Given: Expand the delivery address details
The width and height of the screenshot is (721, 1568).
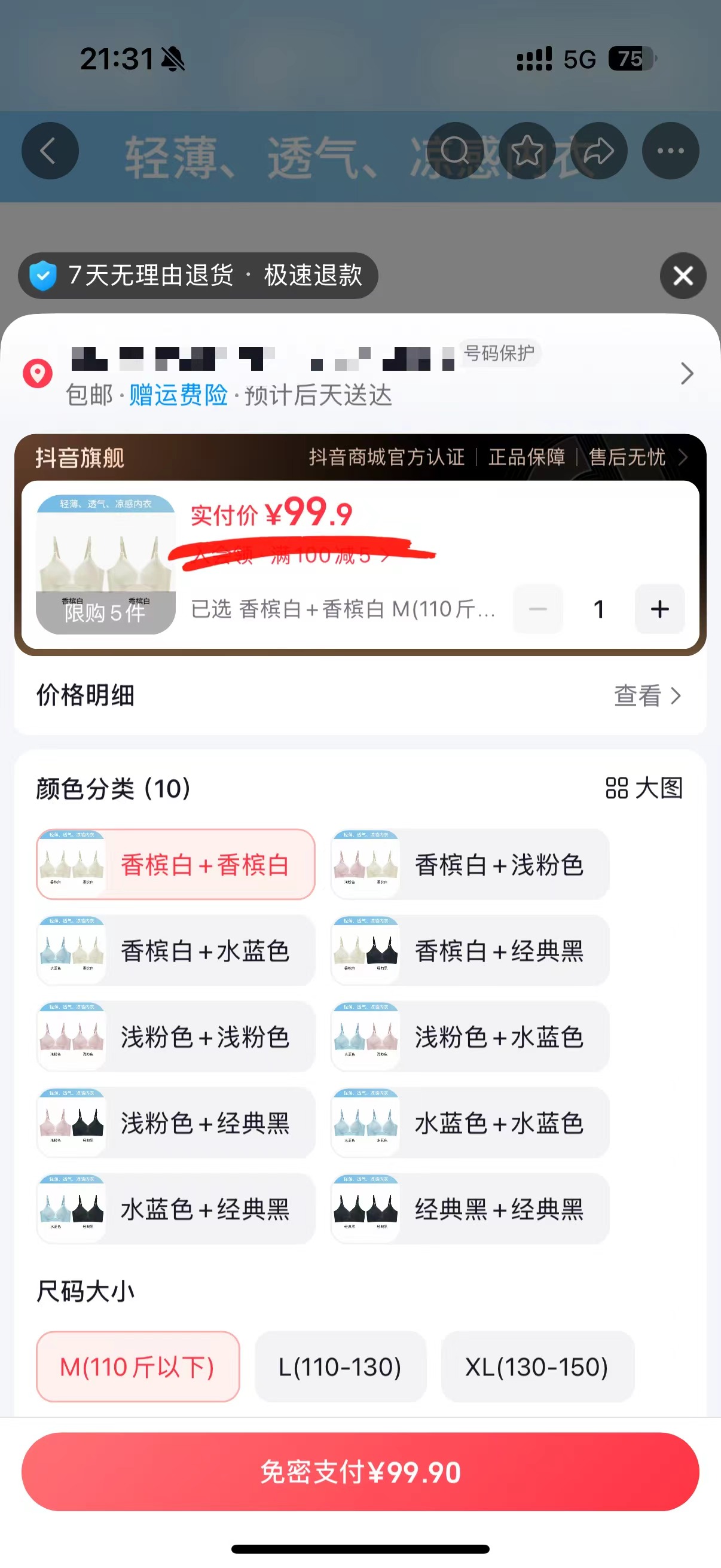Looking at the screenshot, I should [687, 374].
